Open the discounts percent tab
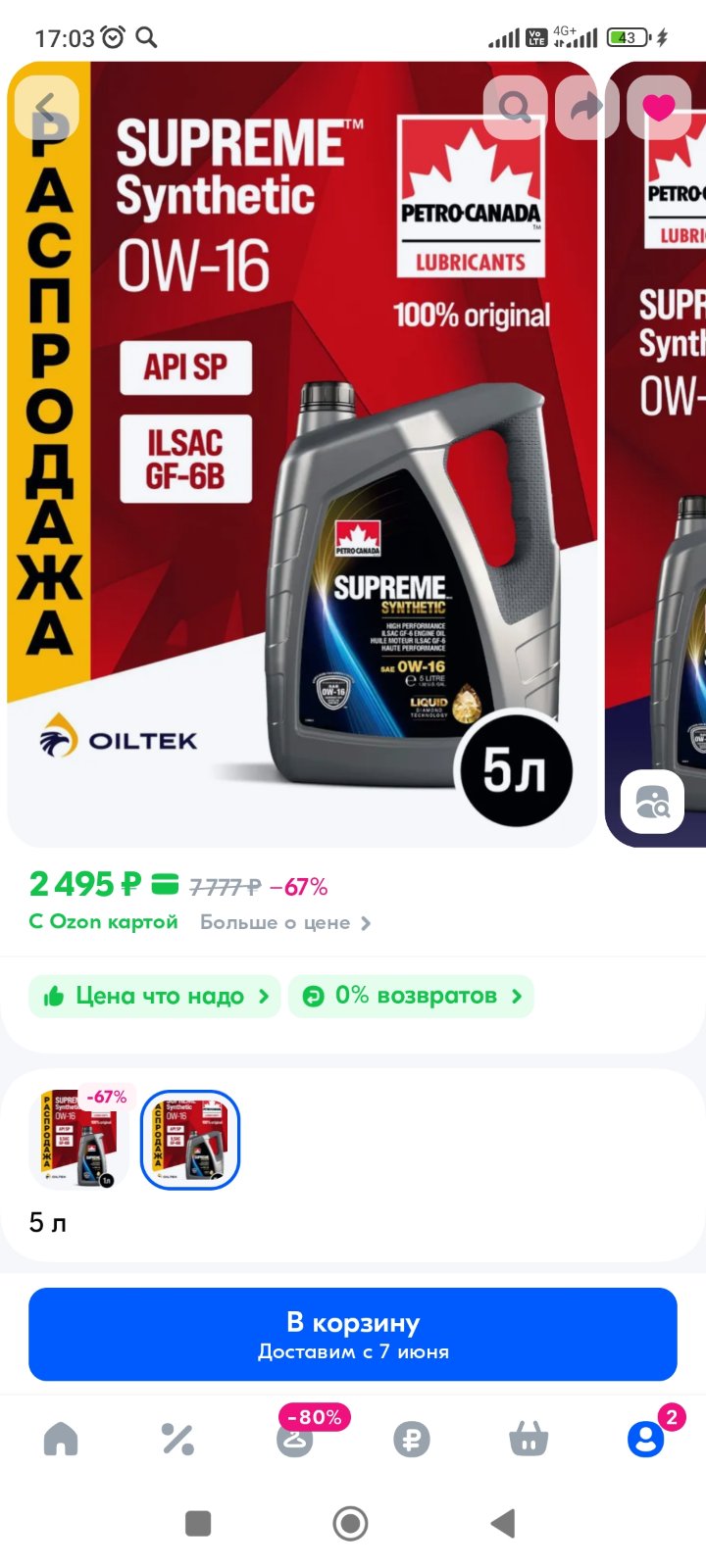This screenshot has width=706, height=1568. coord(177,1439)
